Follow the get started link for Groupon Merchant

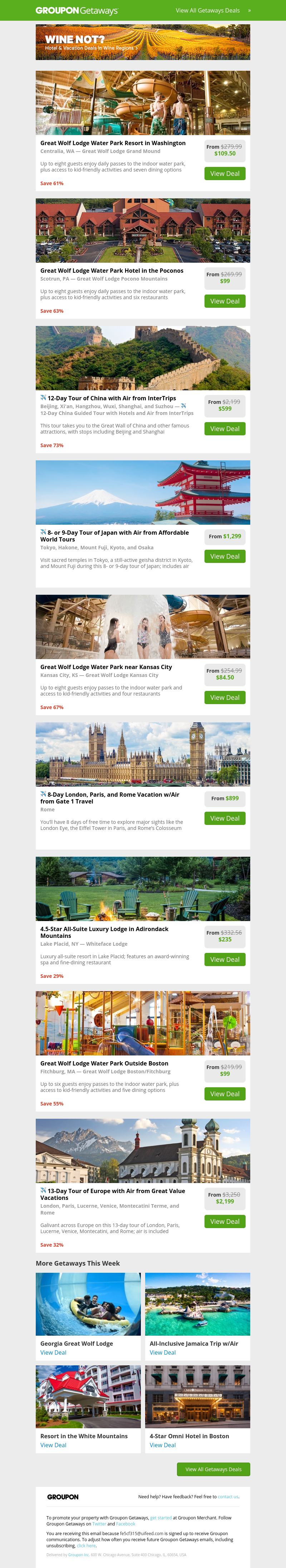coord(161,1518)
